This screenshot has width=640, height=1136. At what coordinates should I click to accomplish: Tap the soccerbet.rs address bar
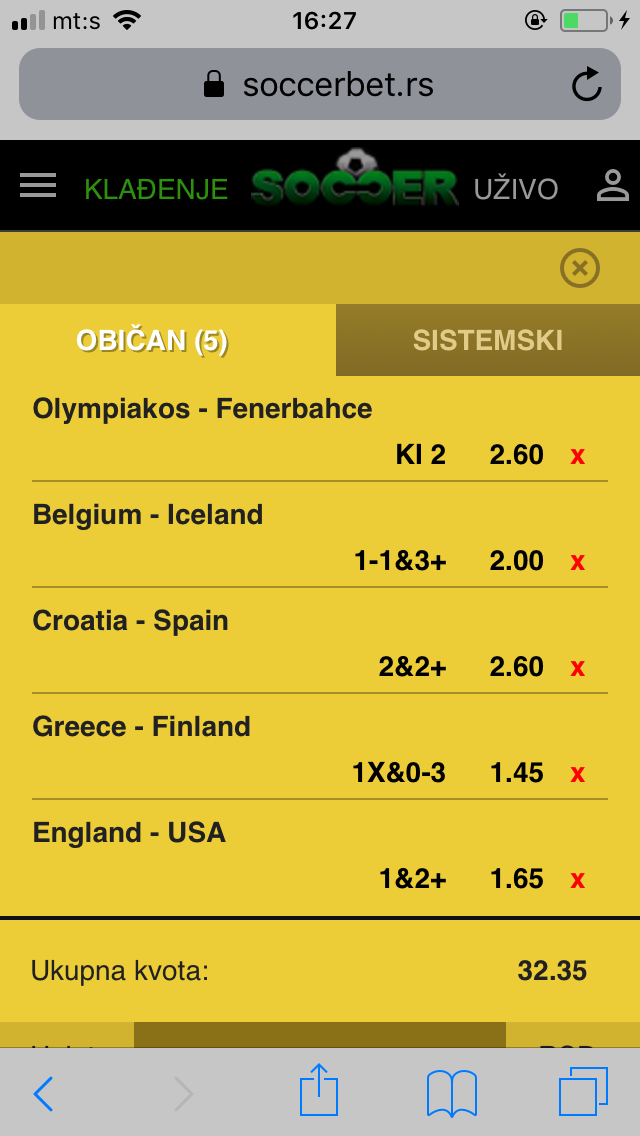point(320,84)
